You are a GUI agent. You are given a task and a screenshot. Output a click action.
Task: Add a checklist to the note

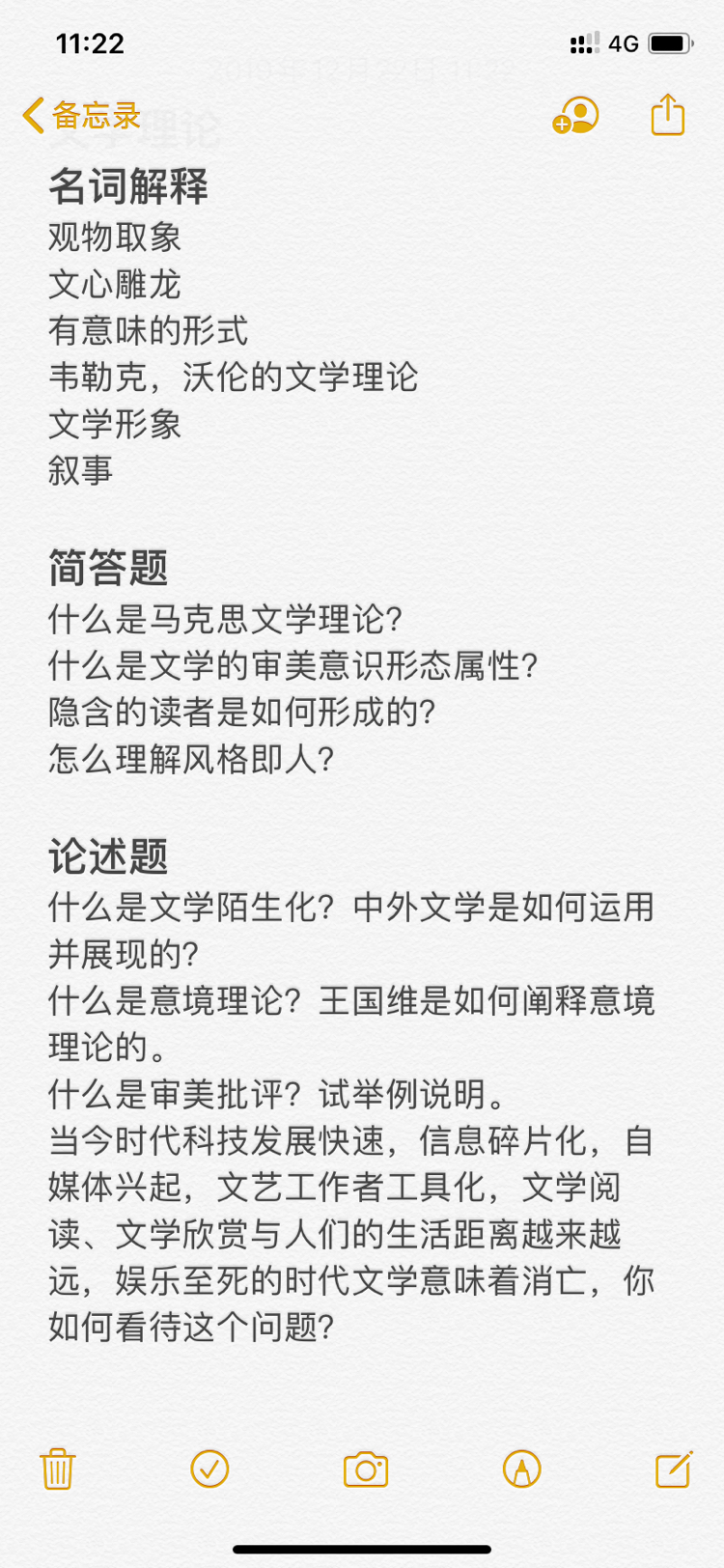tap(209, 1469)
